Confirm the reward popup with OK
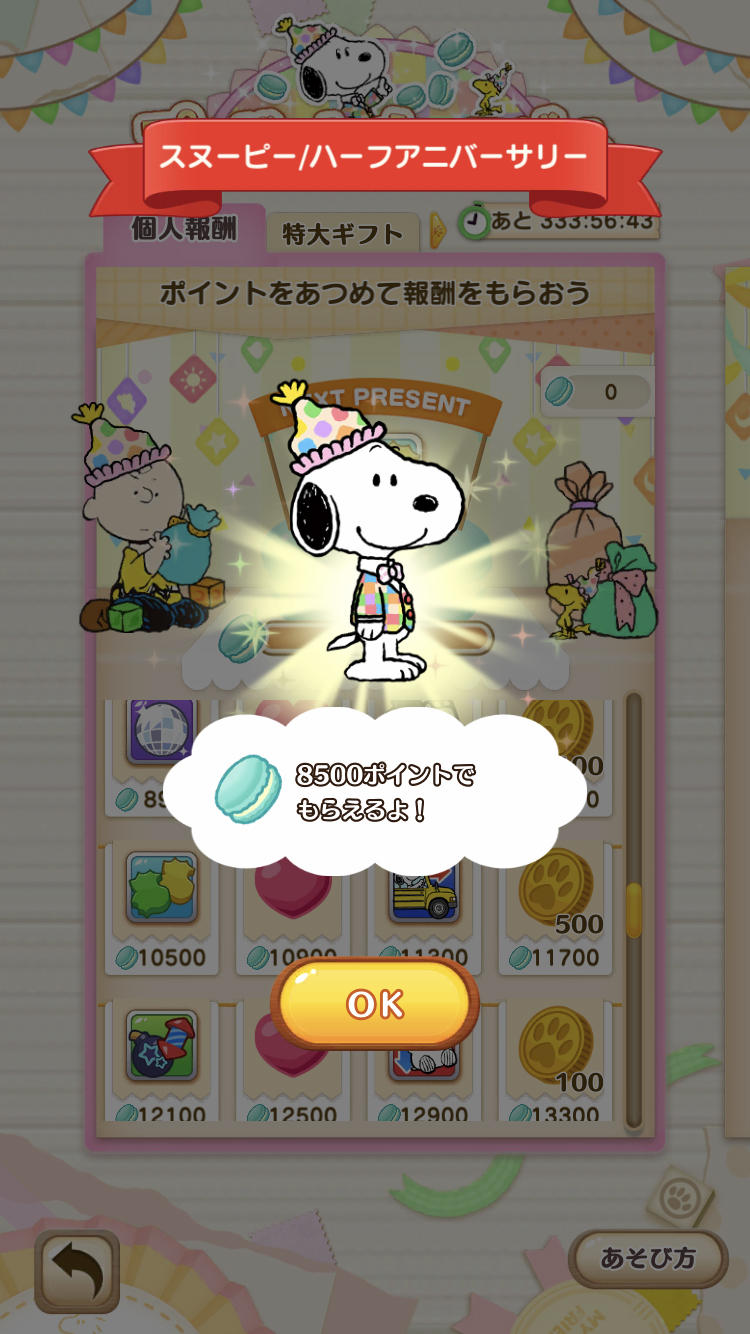This screenshot has width=750, height=1334. point(375,1004)
